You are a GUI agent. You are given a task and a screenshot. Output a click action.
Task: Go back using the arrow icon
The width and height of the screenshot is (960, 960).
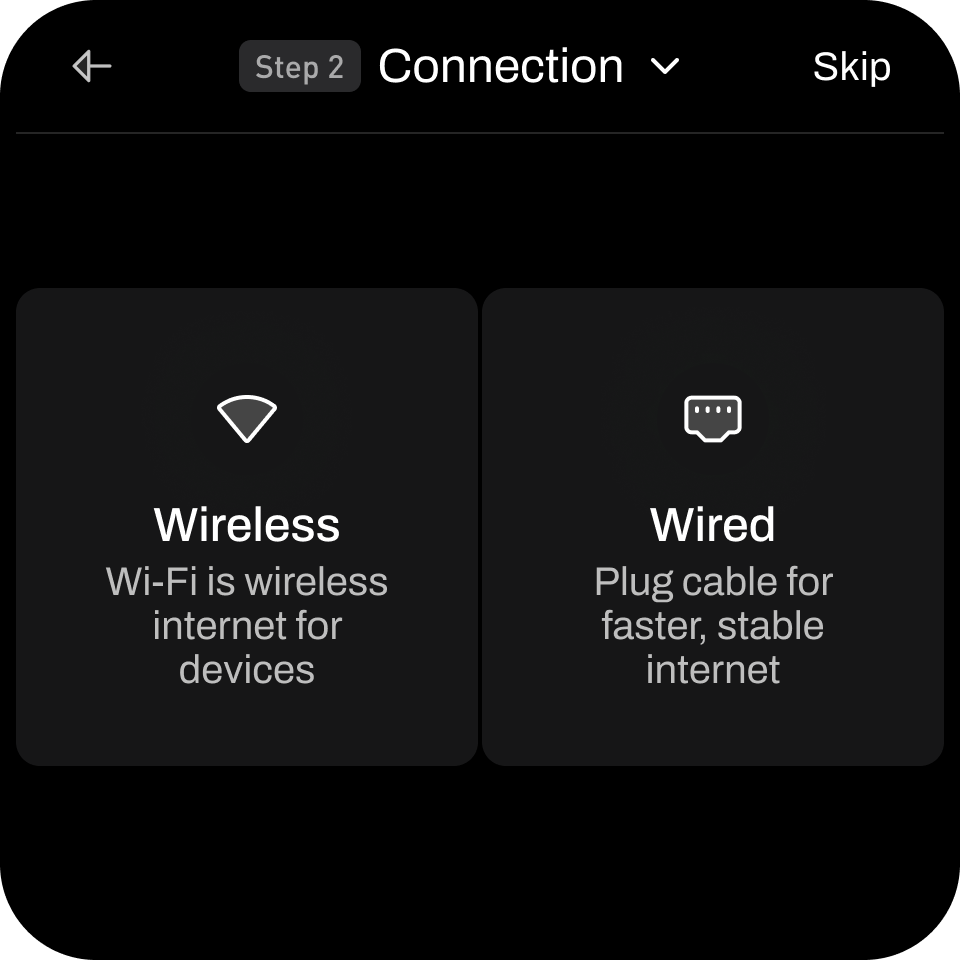pyautogui.click(x=92, y=67)
